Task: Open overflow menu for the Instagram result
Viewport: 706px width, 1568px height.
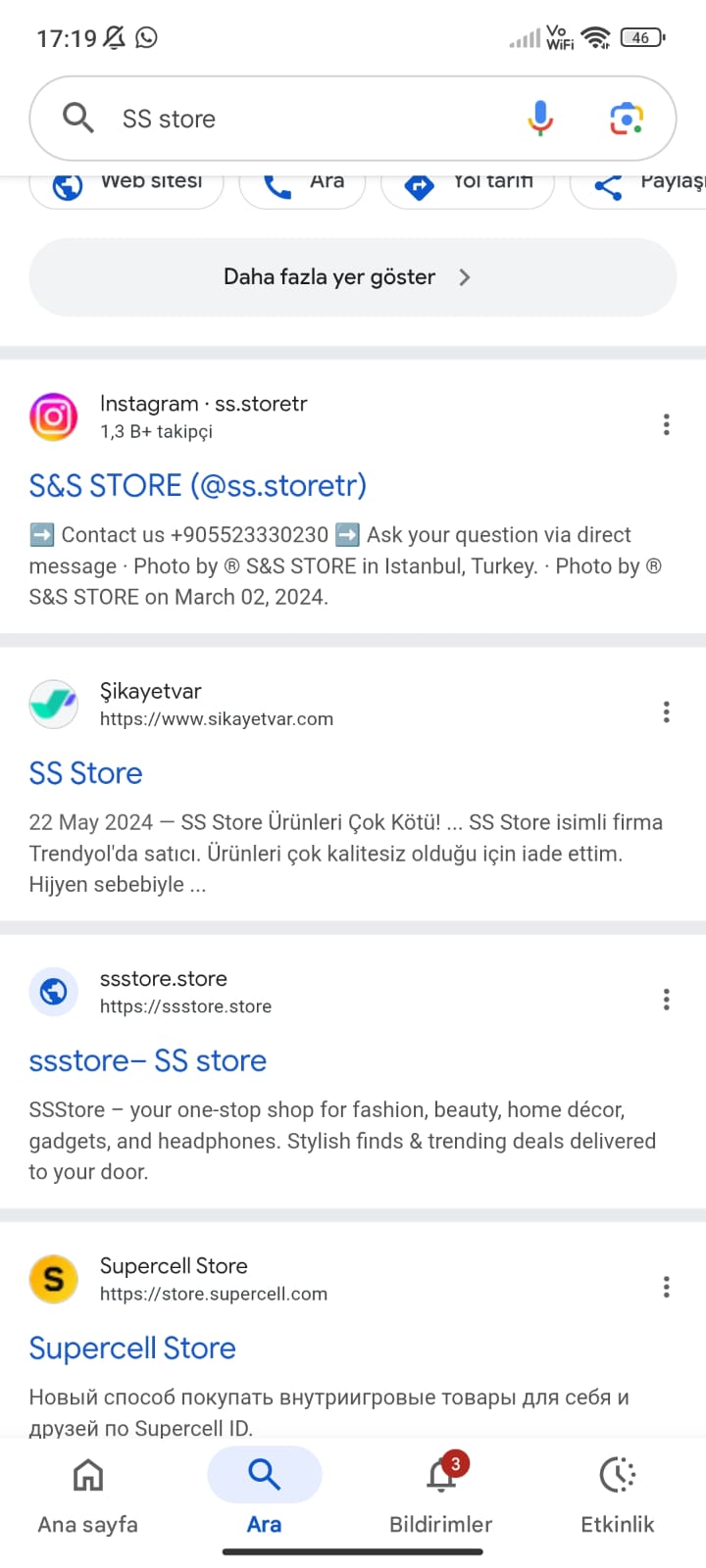Action: [x=666, y=424]
